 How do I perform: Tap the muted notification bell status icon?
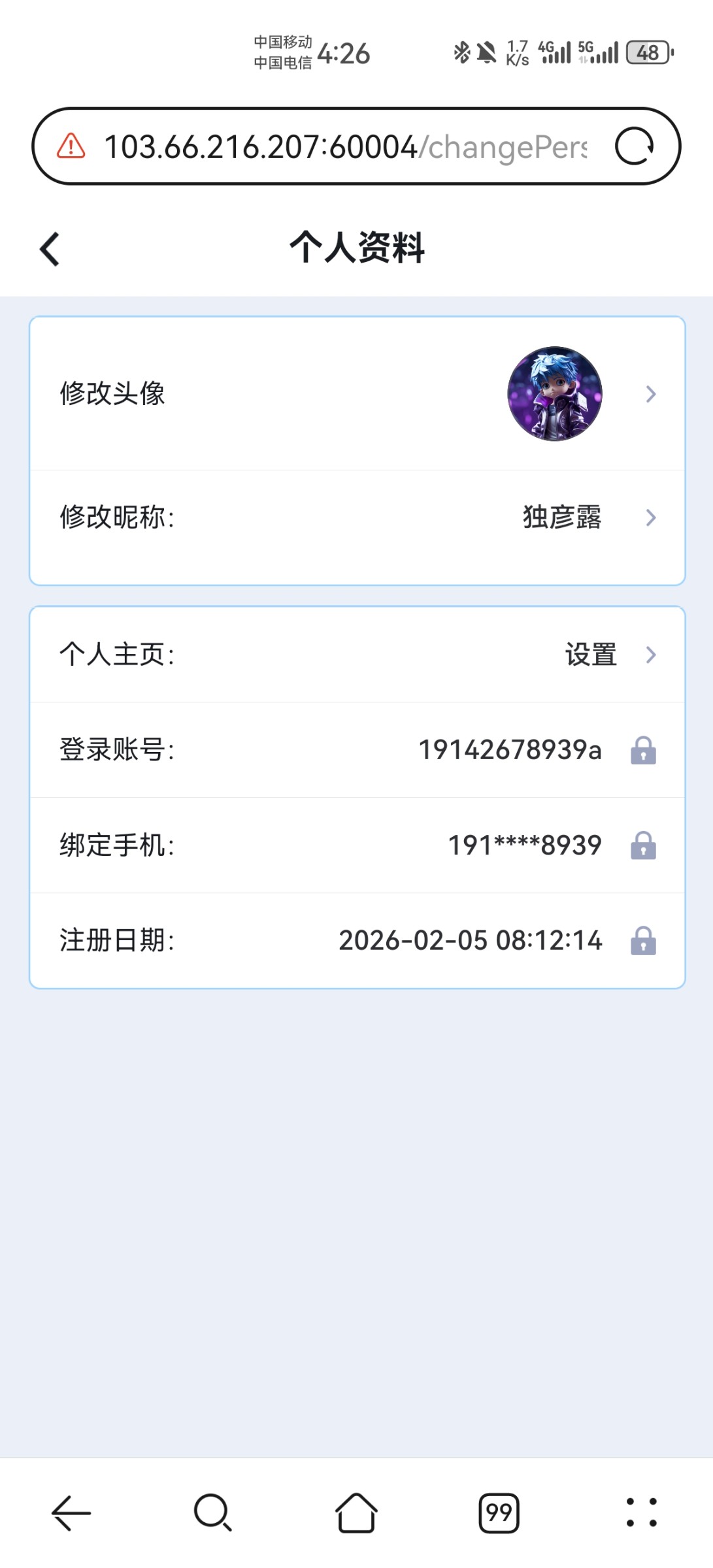tap(485, 52)
